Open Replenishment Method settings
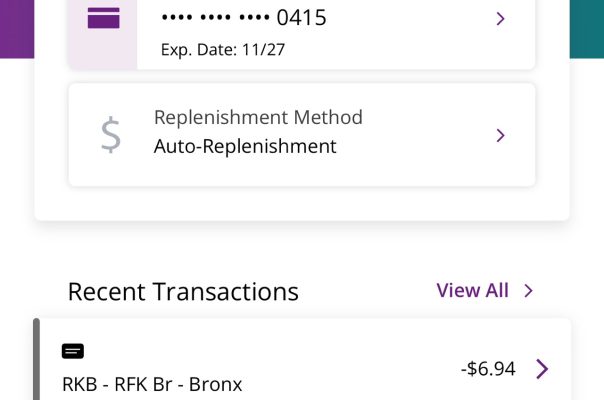Image resolution: width=604 pixels, height=400 pixels. point(302,134)
